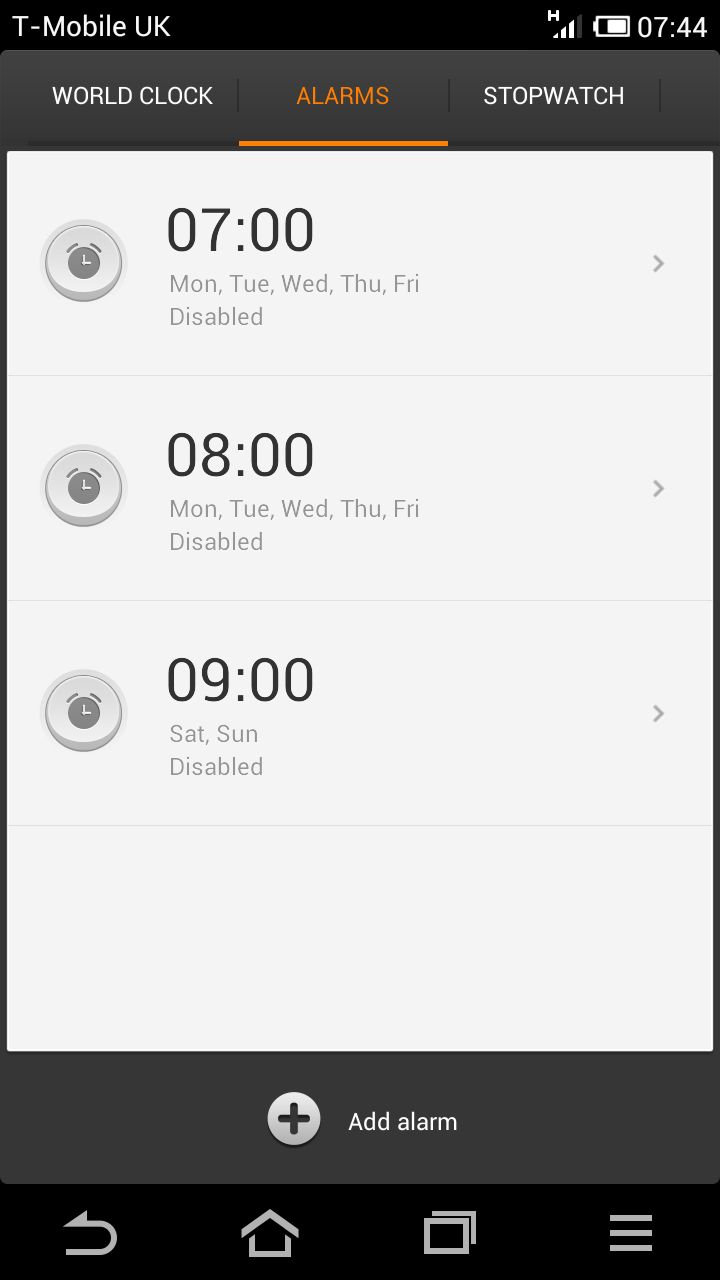Open the 07:00 alarm details
This screenshot has width=720, height=1280.
[x=360, y=264]
